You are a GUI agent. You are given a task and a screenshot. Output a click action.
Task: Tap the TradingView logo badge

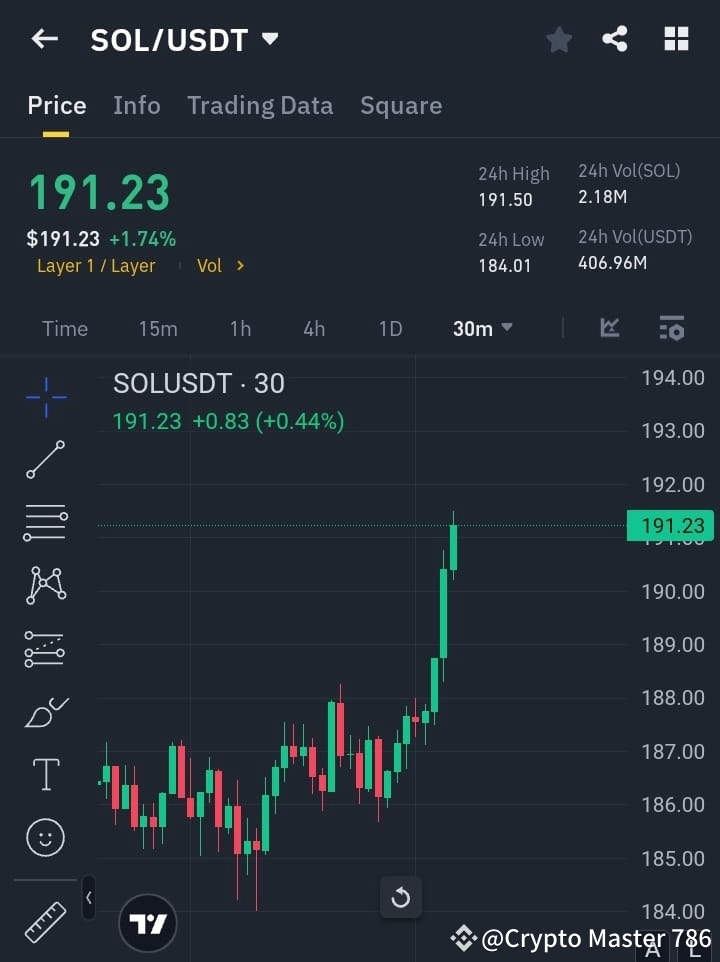148,922
